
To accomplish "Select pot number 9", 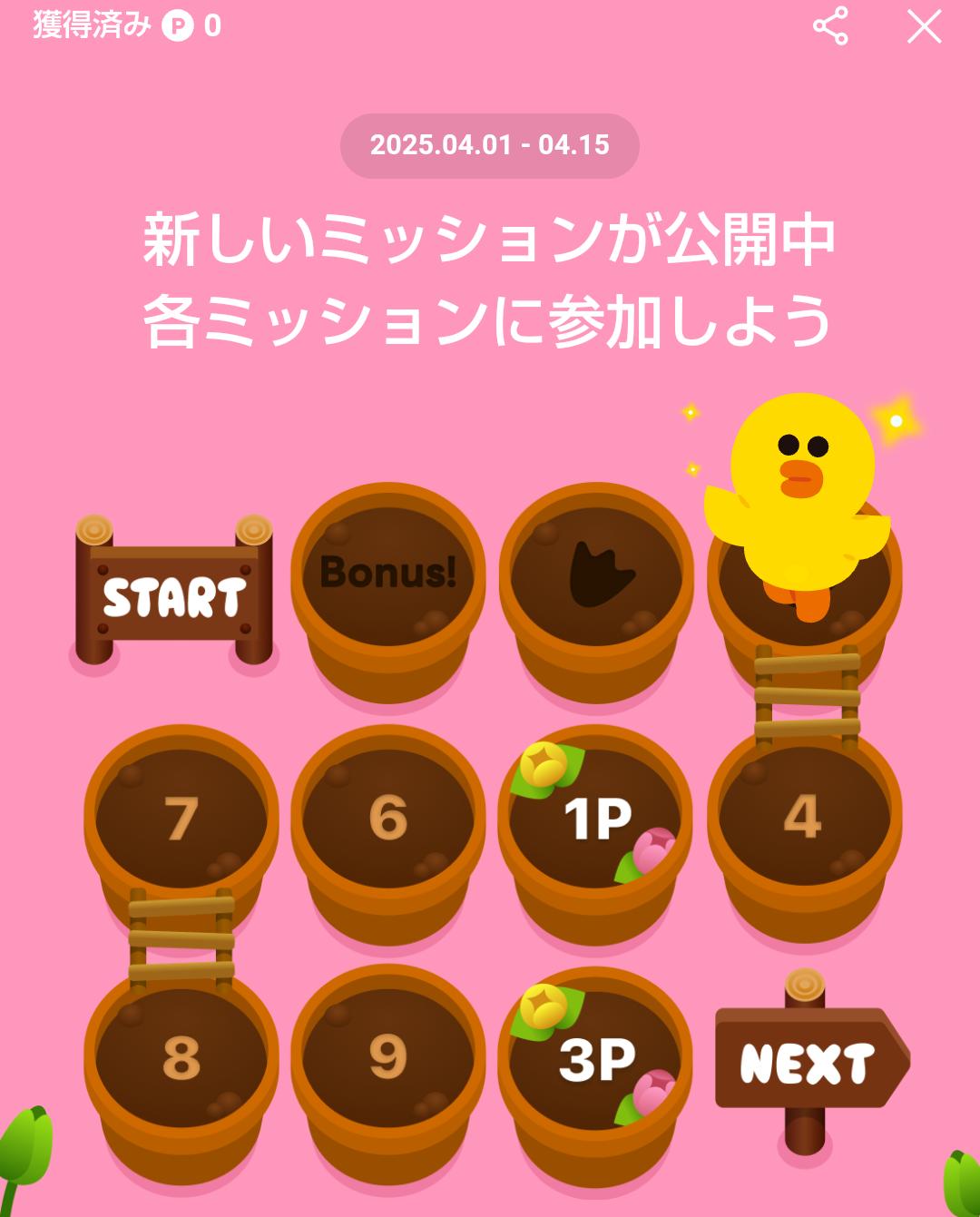I will (x=388, y=1058).
